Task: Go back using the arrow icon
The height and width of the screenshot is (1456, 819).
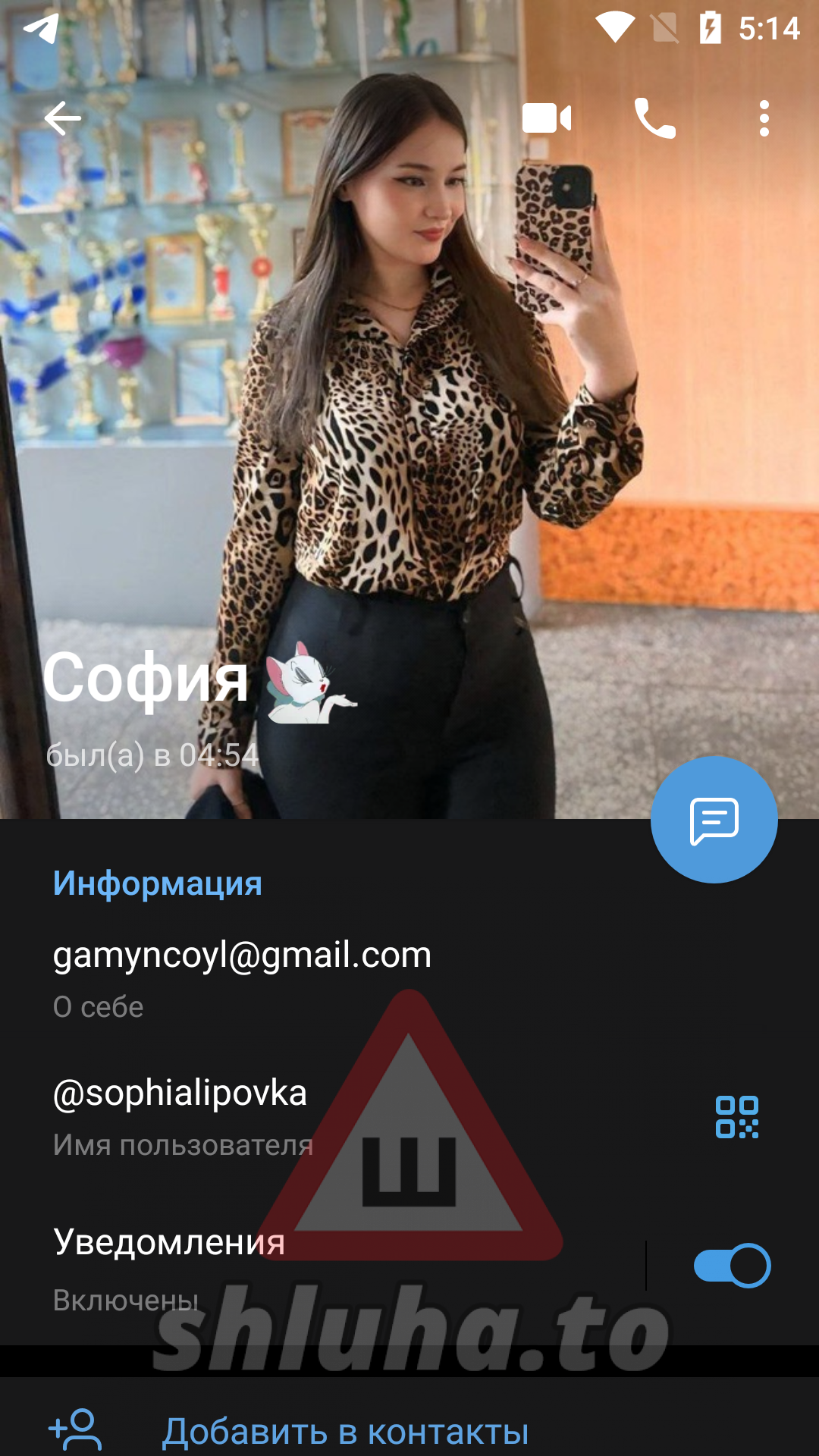Action: 62,118
